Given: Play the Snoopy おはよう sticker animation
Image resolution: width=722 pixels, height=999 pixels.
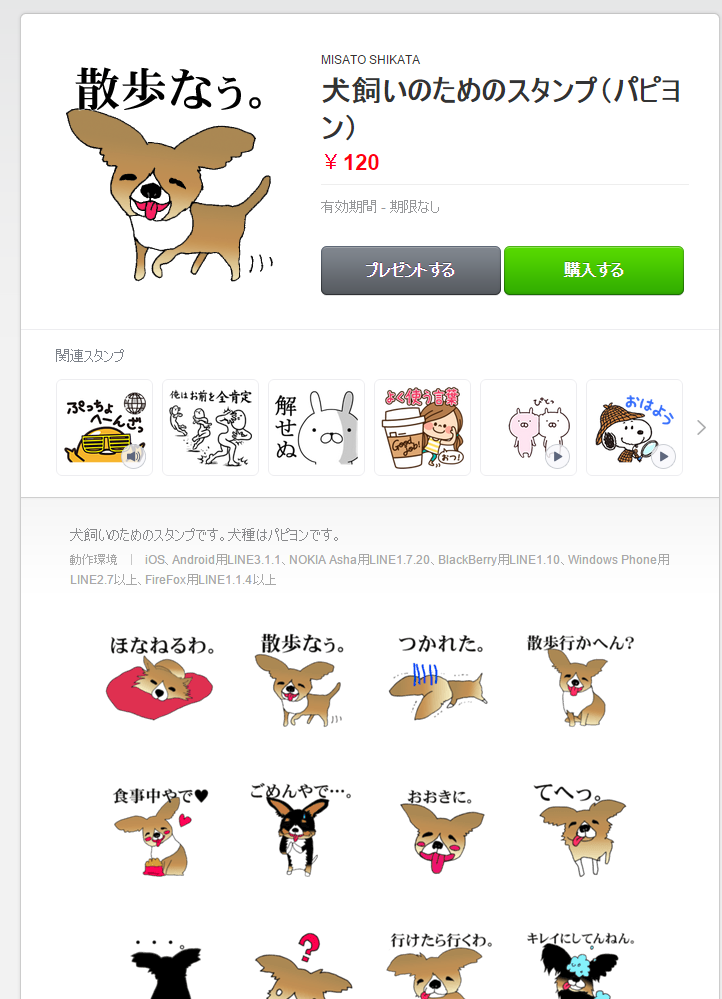Looking at the screenshot, I should coord(664,458).
